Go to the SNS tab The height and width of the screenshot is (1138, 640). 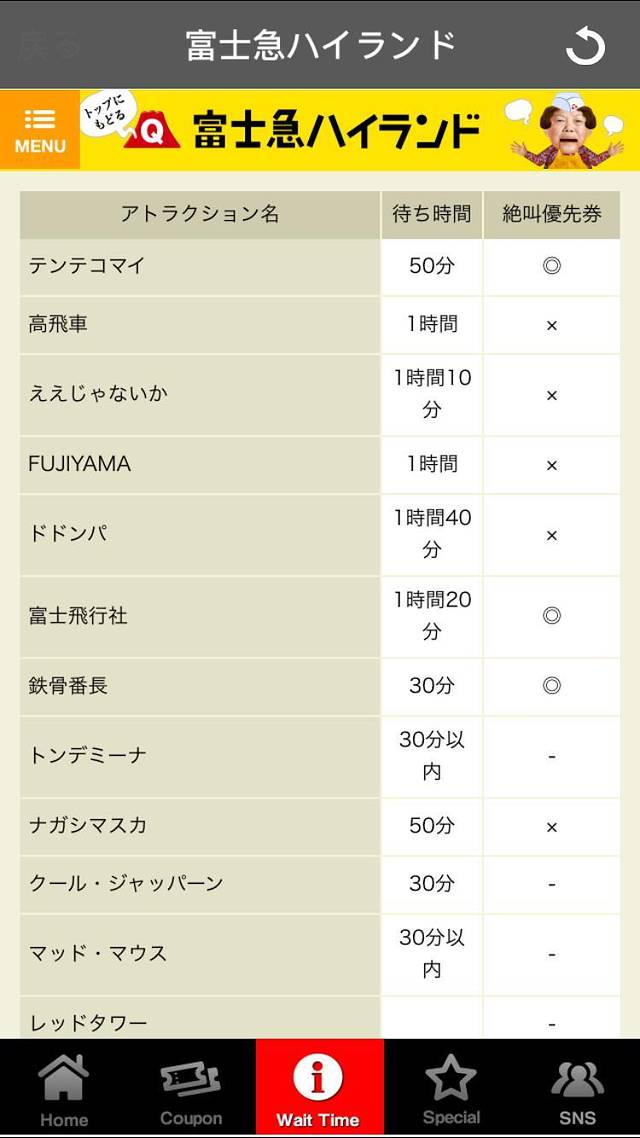tap(577, 1088)
